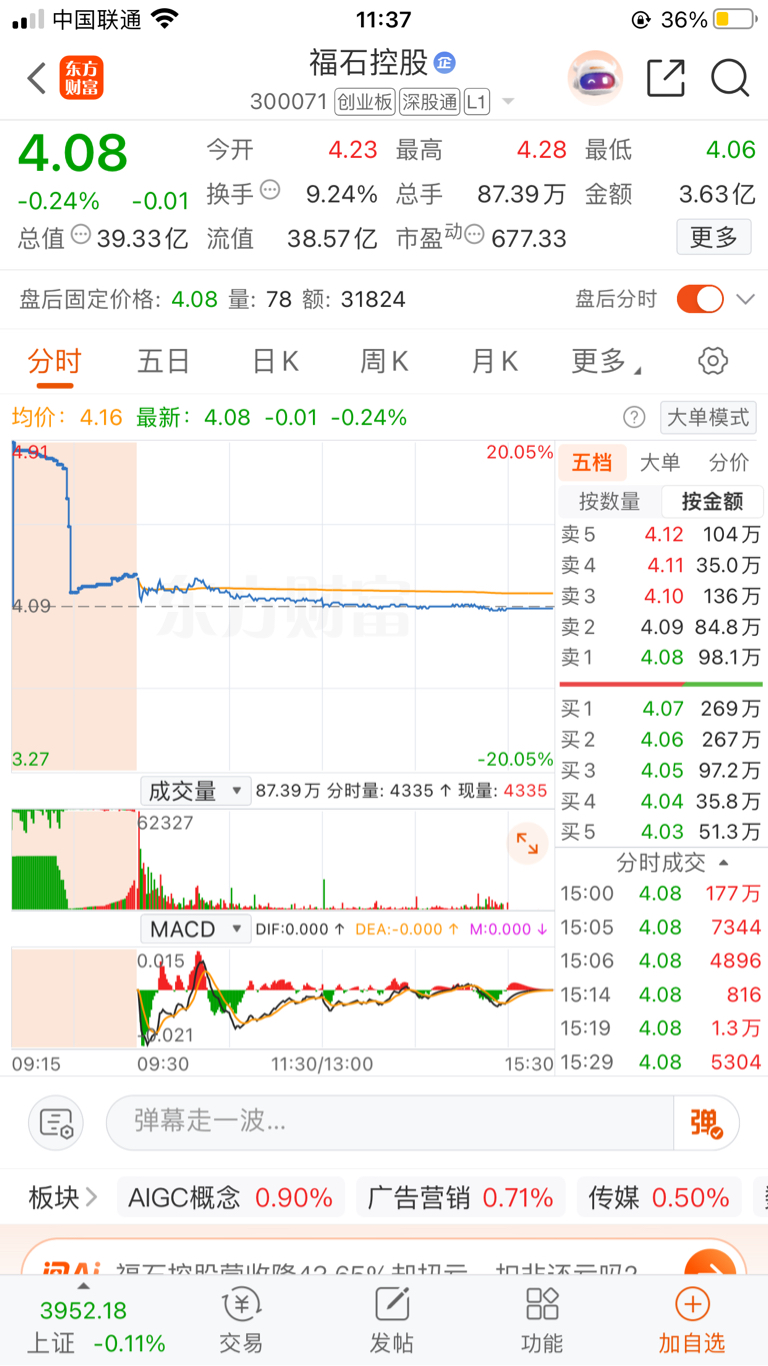Switch to the 周K chart tab
Image resolution: width=768 pixels, height=1366 pixels.
coord(384,361)
